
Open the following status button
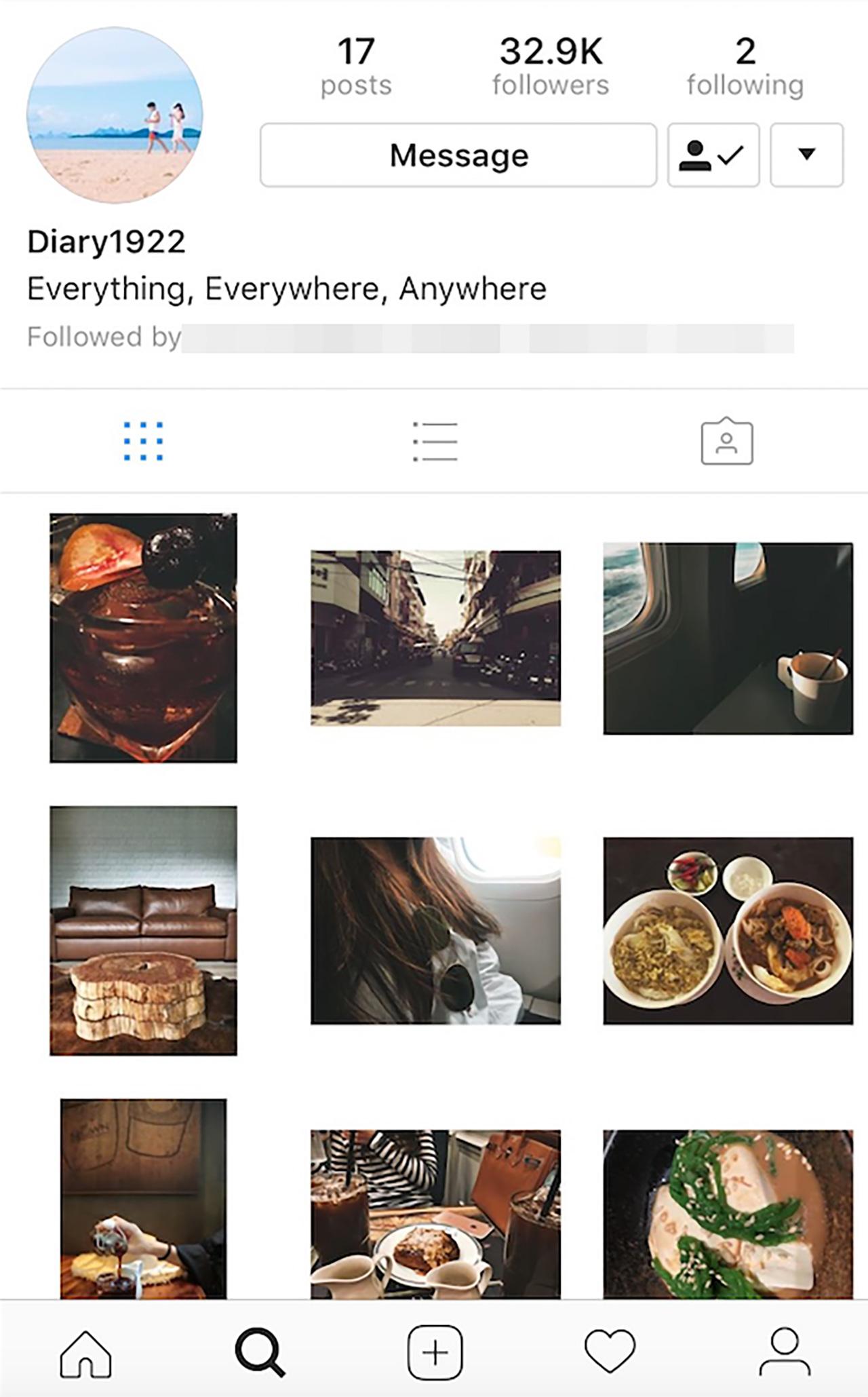click(x=713, y=155)
